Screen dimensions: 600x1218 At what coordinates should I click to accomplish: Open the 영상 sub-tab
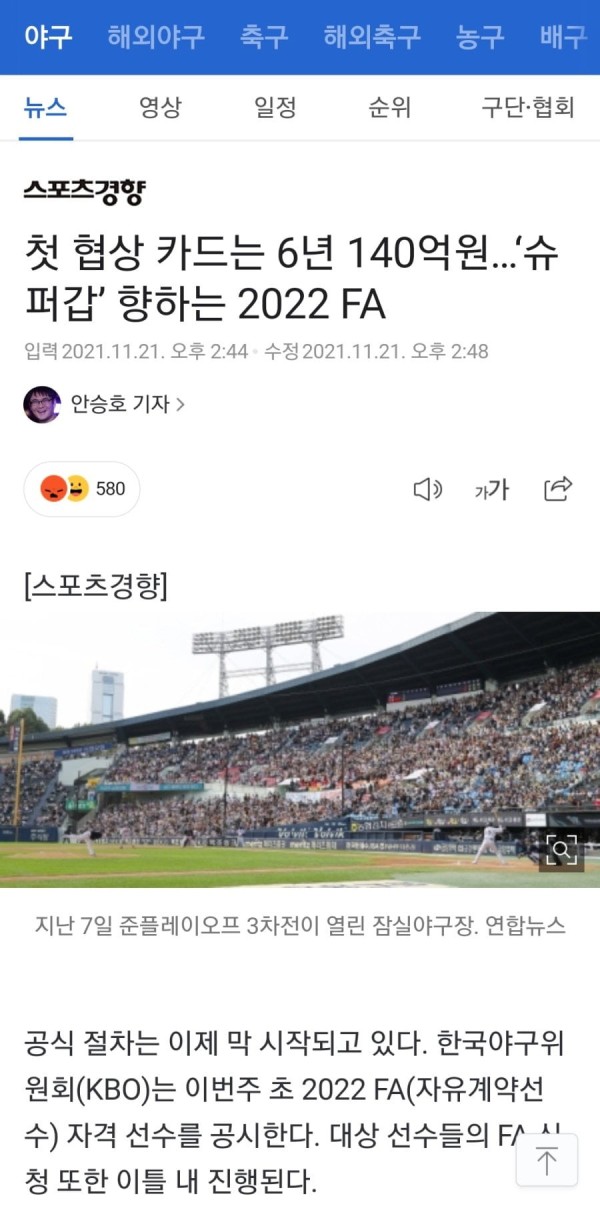click(x=160, y=107)
